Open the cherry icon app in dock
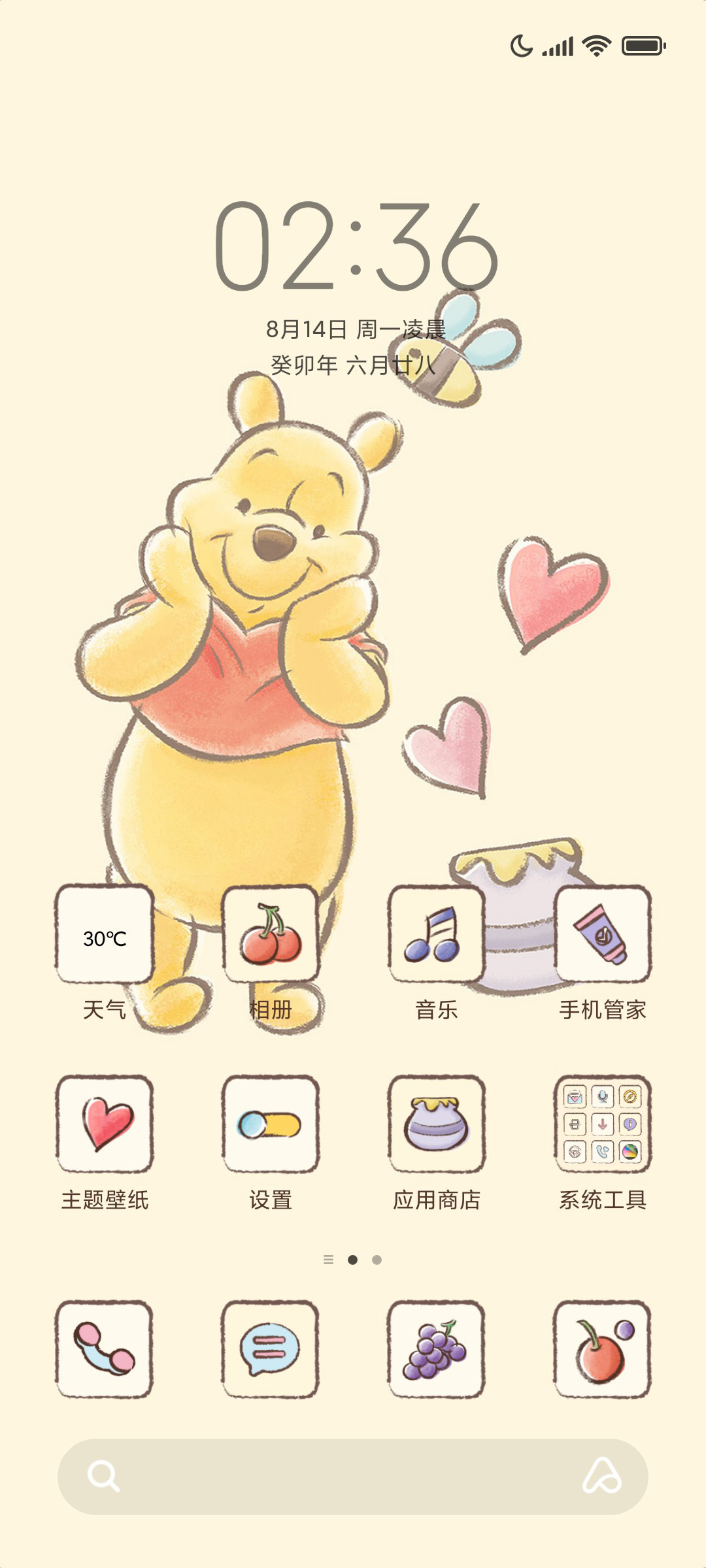Viewport: 706px width, 1568px height. point(603,1349)
